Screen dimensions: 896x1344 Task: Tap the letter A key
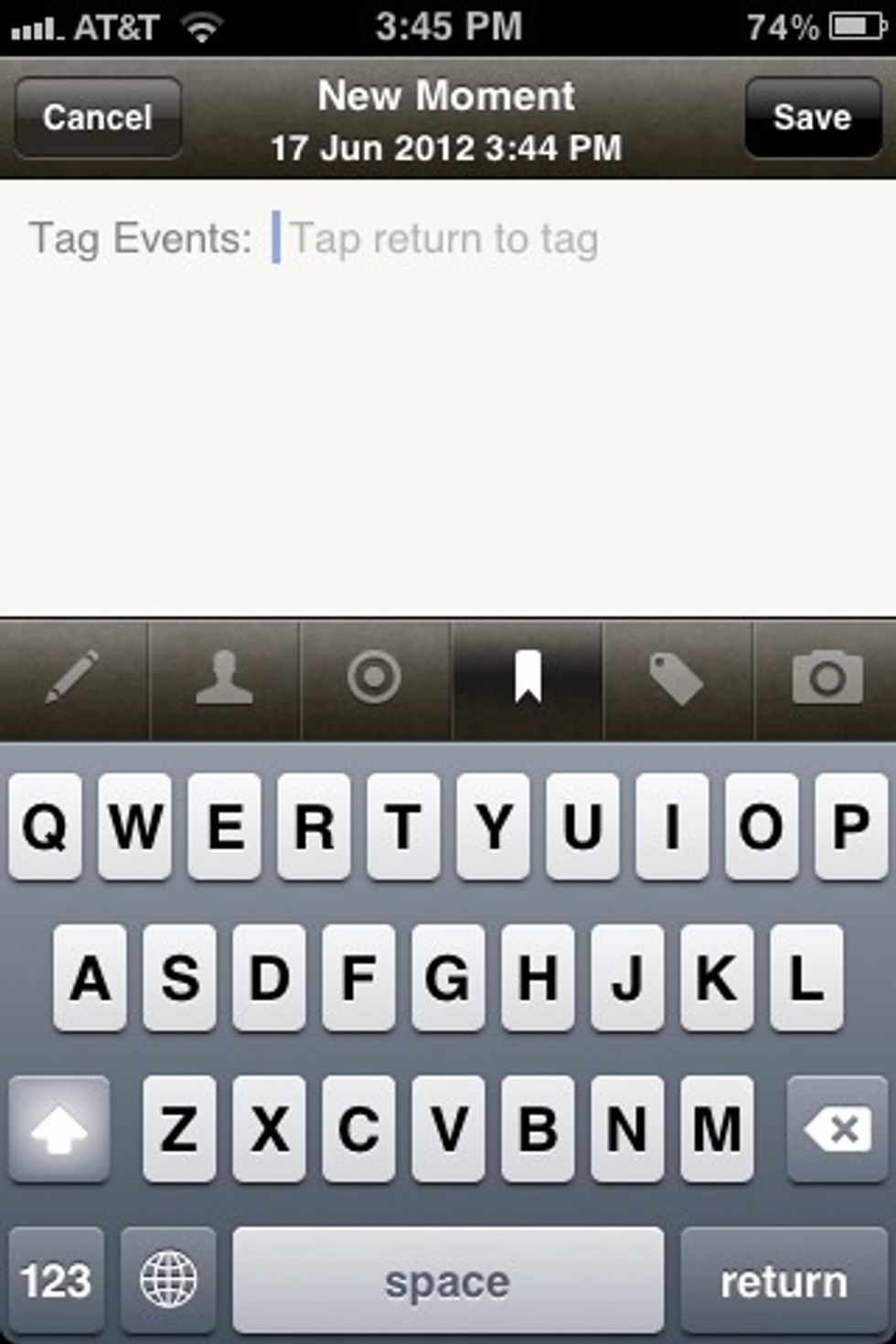coord(90,978)
